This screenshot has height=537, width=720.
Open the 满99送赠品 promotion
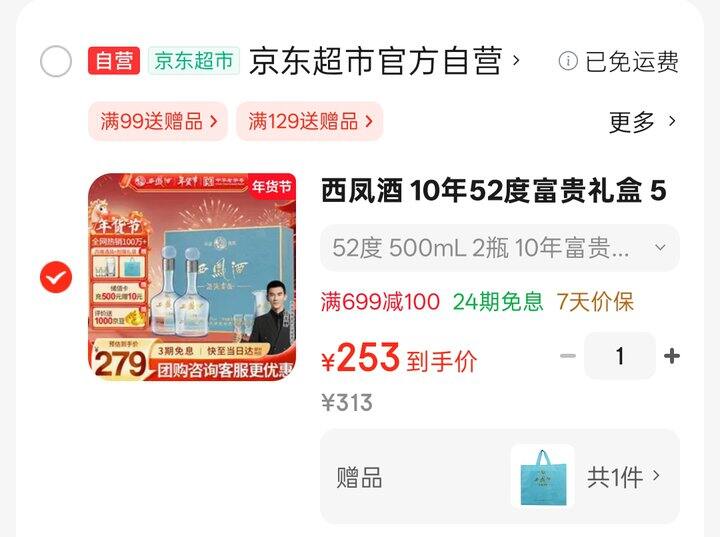(x=158, y=122)
